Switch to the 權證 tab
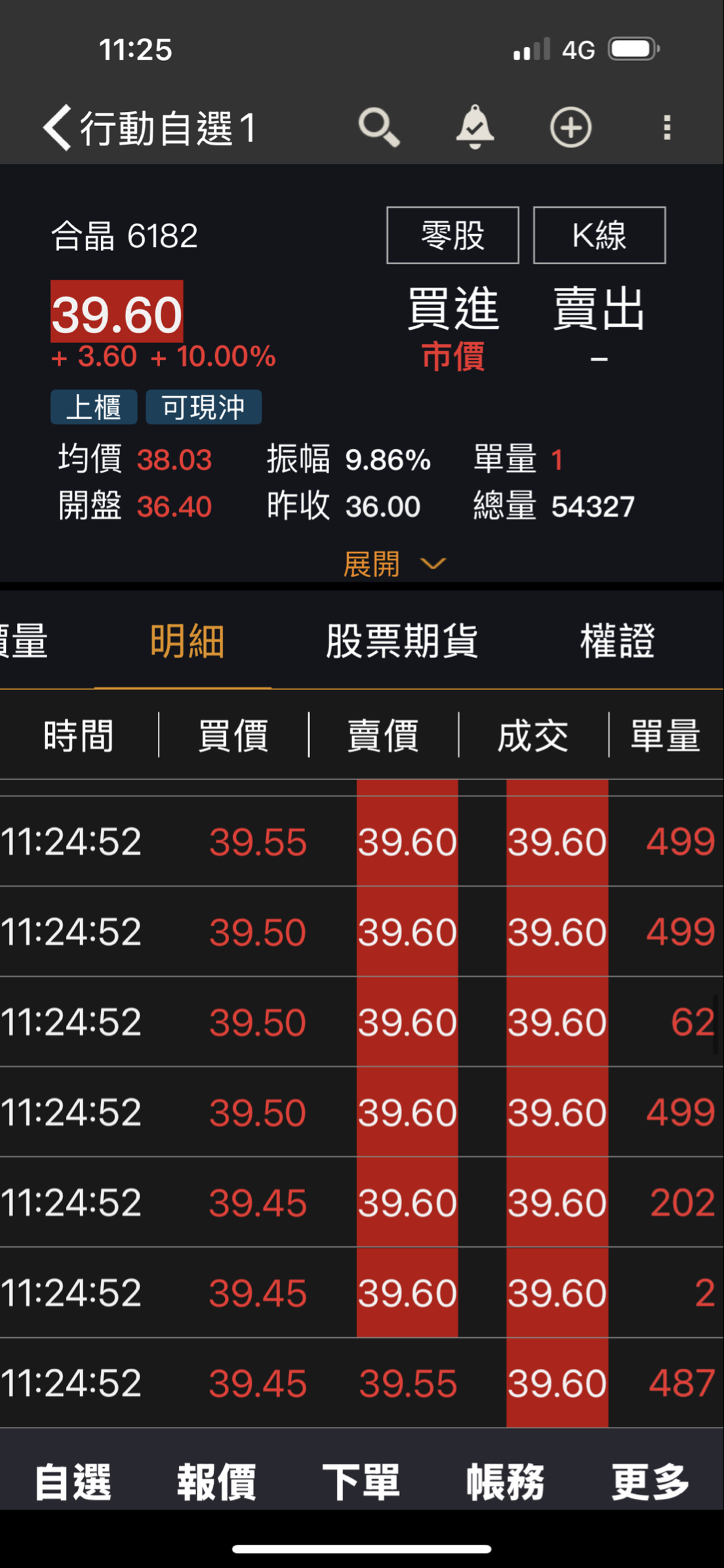 tap(617, 641)
